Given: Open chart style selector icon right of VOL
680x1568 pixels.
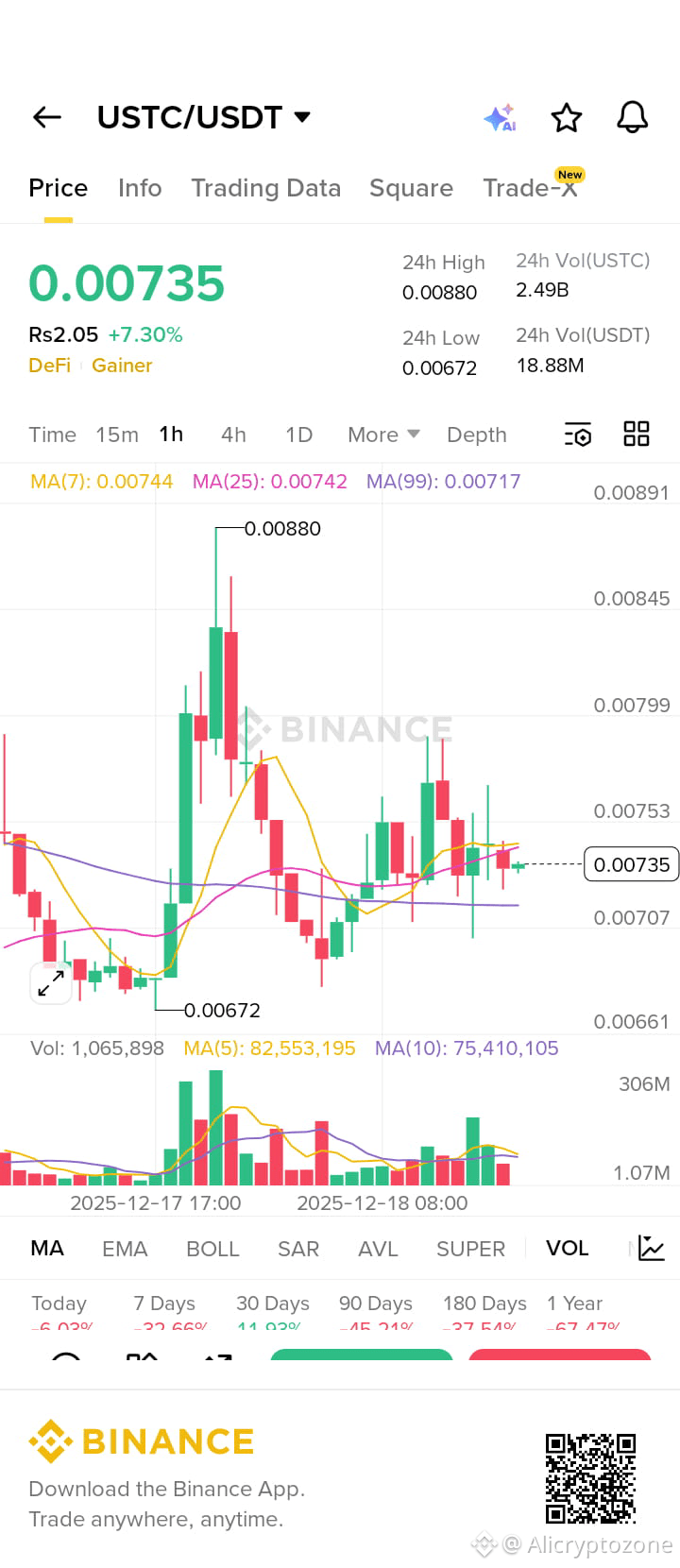Looking at the screenshot, I should 650,1248.
